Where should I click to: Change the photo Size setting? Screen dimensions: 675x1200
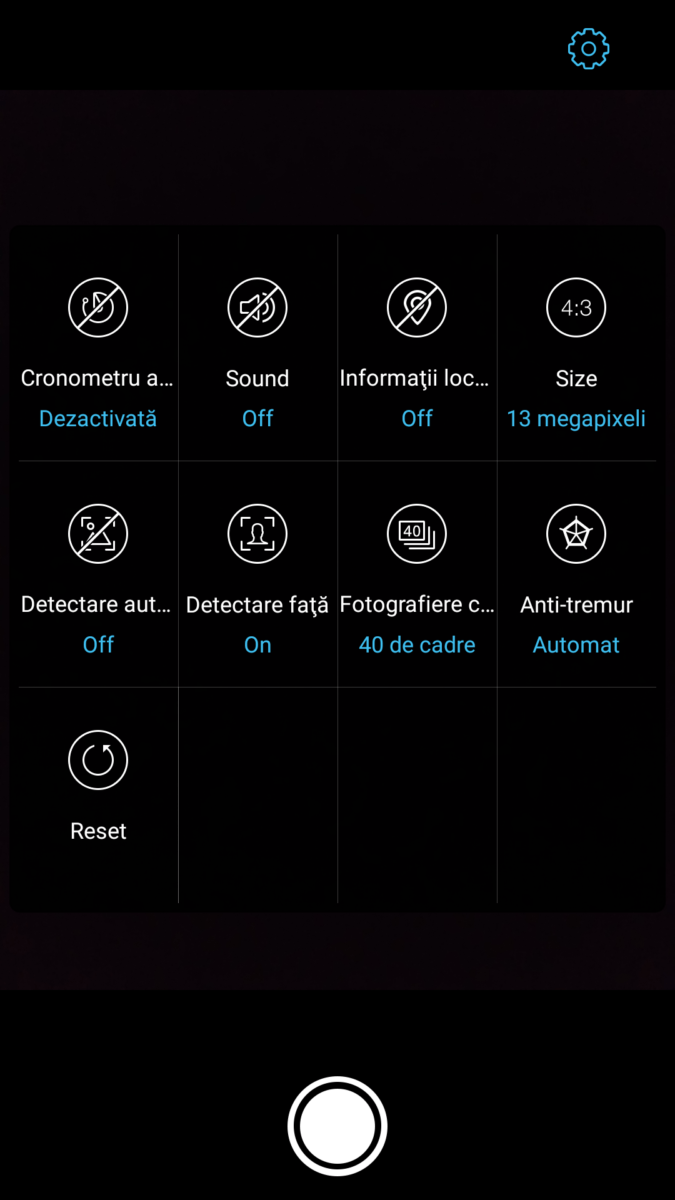click(576, 347)
